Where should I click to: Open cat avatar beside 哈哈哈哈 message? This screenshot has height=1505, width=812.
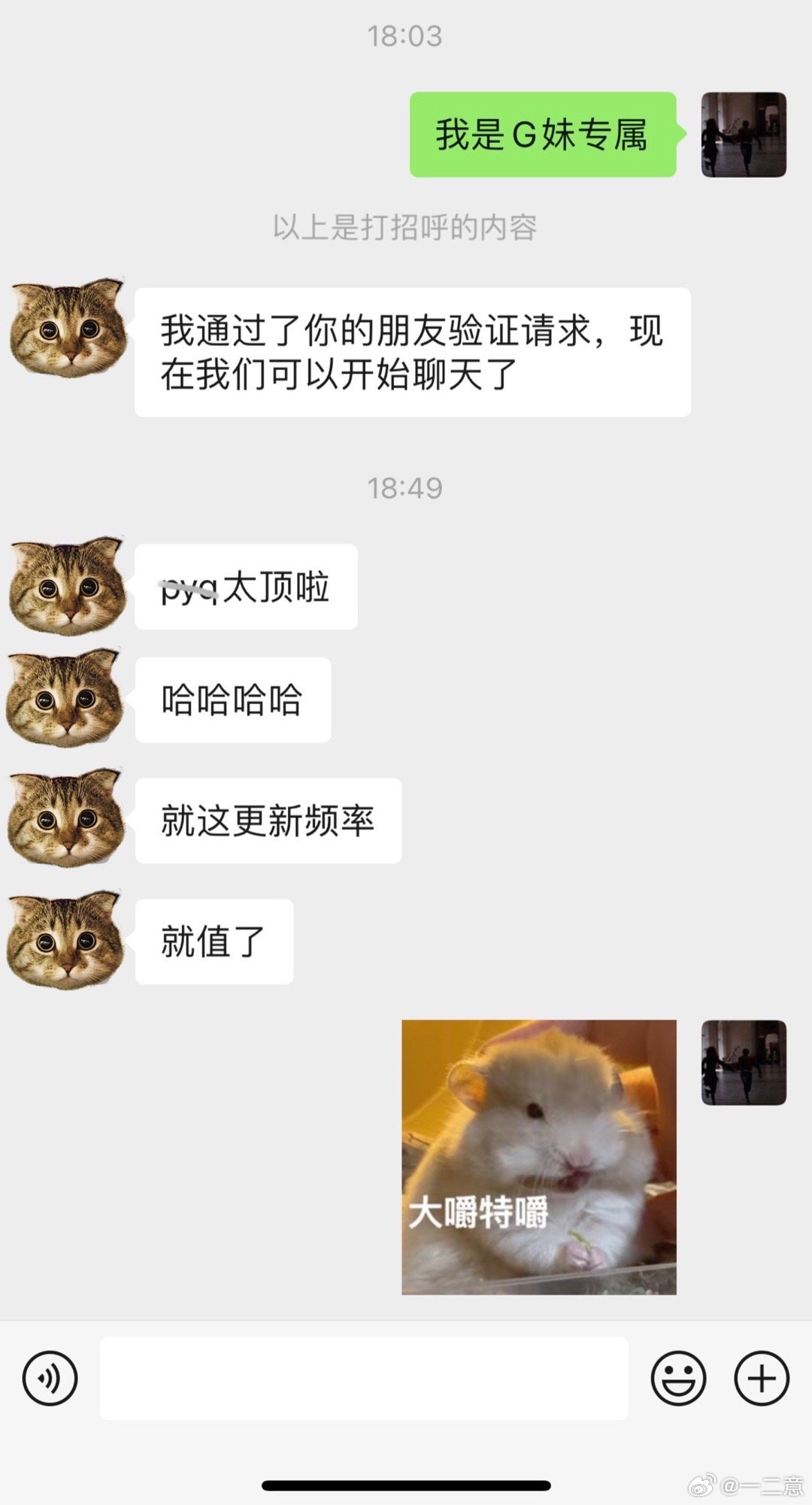[x=66, y=699]
